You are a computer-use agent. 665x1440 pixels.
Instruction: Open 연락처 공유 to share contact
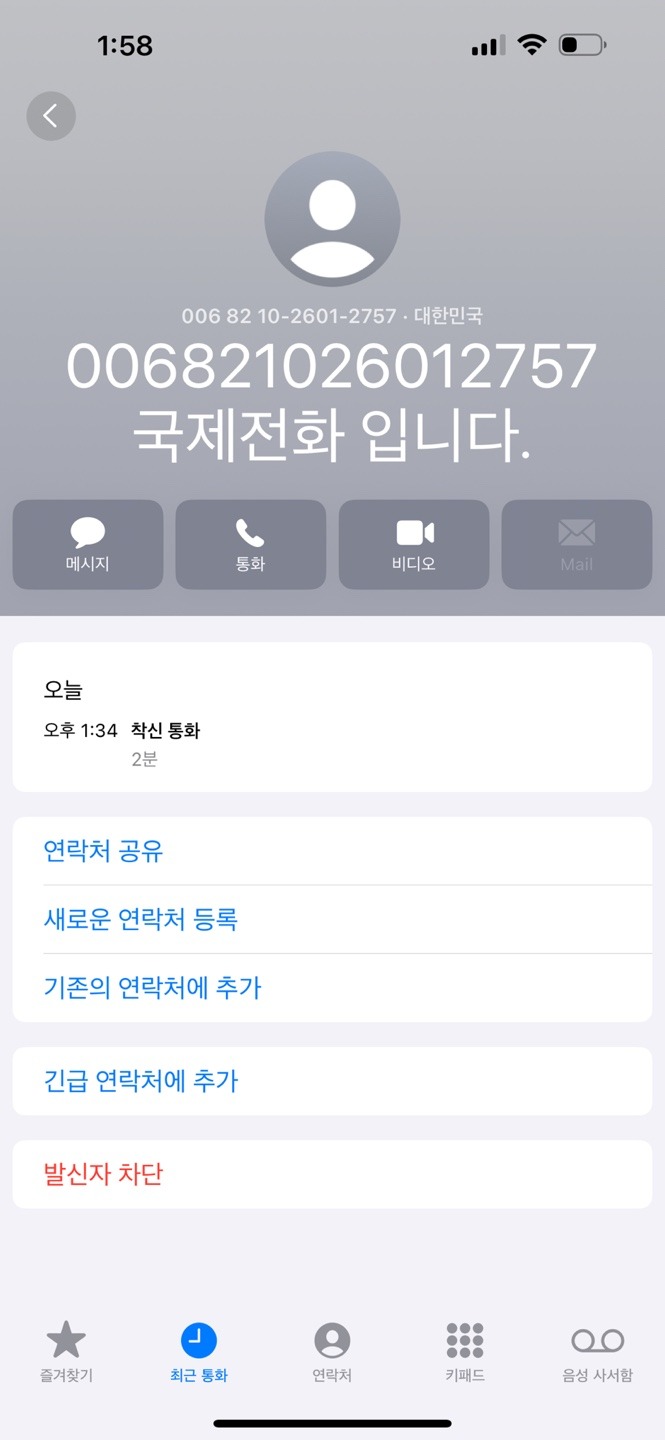point(103,851)
